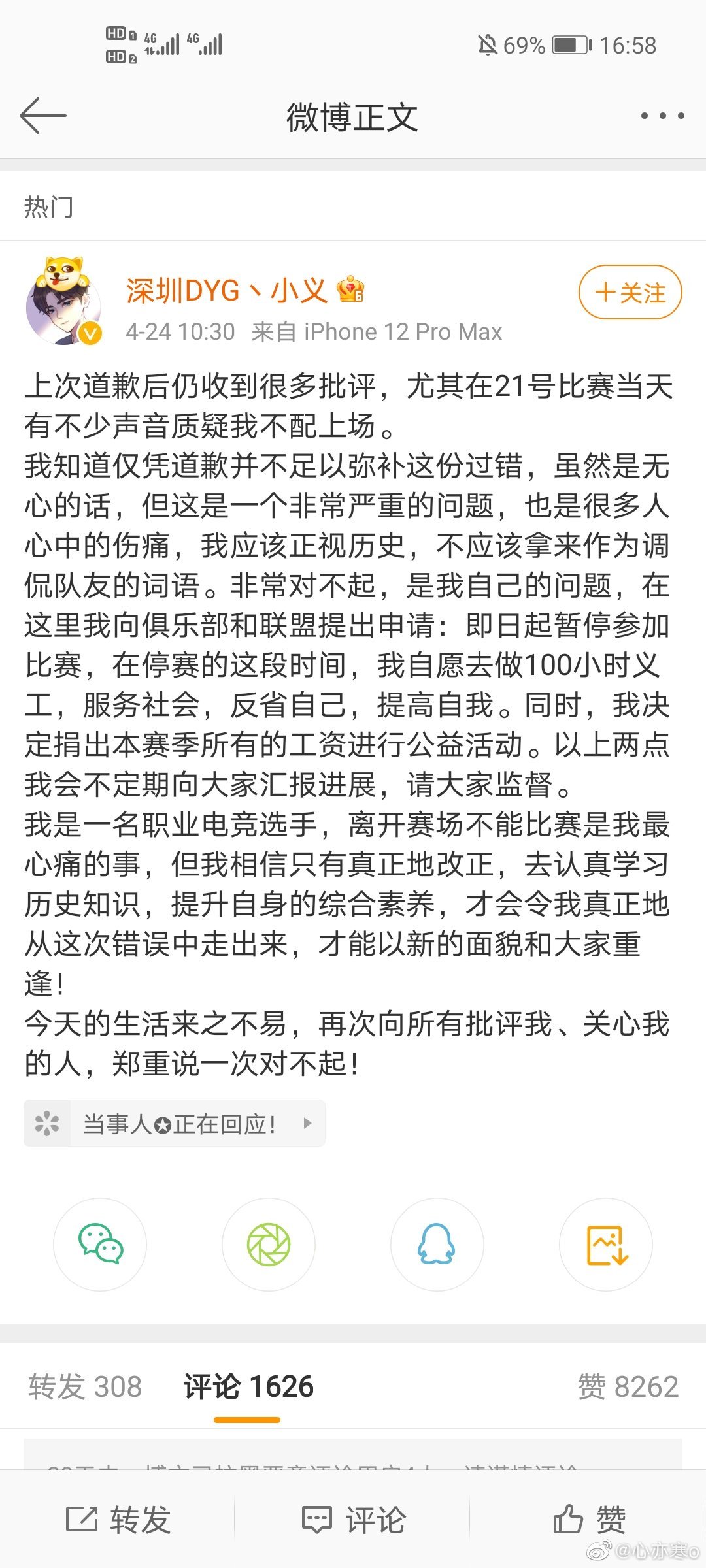Open the 深圳DYG丶小义 username link
Image resolution: width=706 pixels, height=1568 pixels.
point(227,290)
